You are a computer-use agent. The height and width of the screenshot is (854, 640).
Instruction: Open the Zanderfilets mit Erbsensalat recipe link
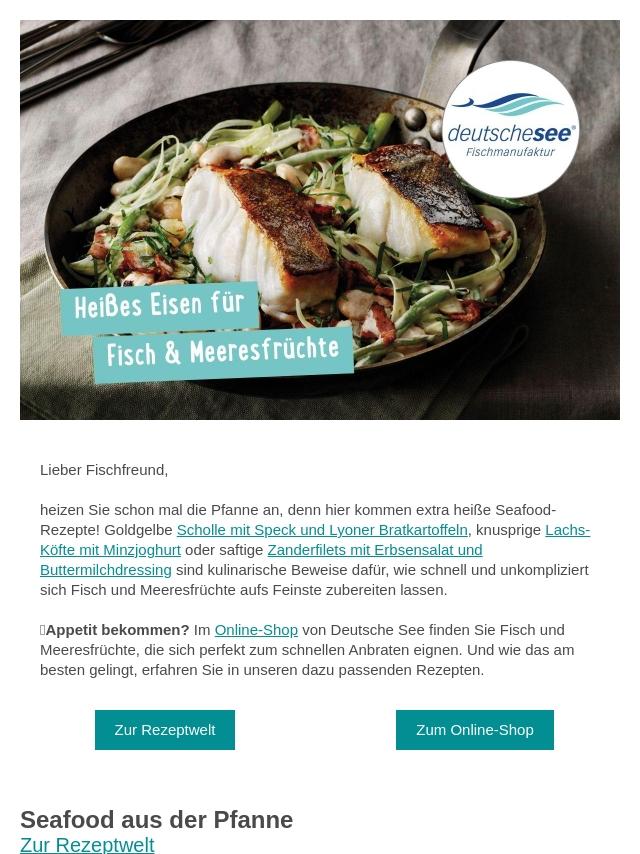pos(374,550)
